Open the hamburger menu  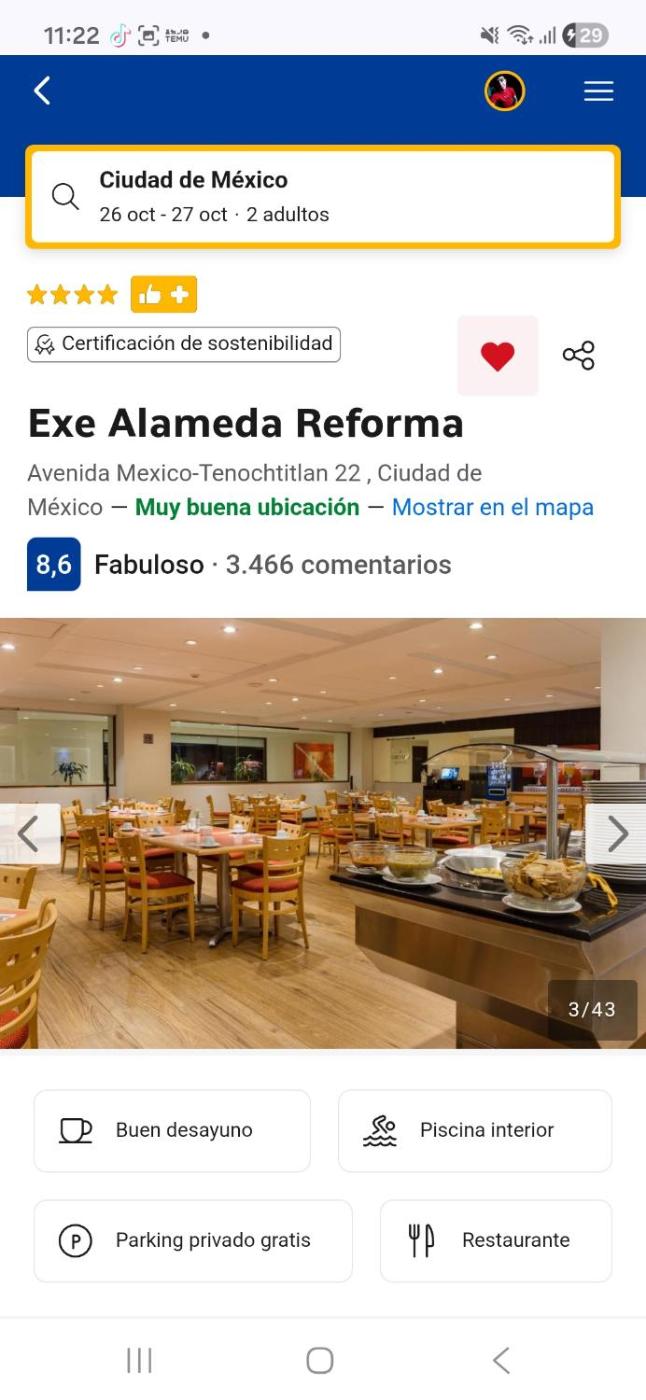598,91
